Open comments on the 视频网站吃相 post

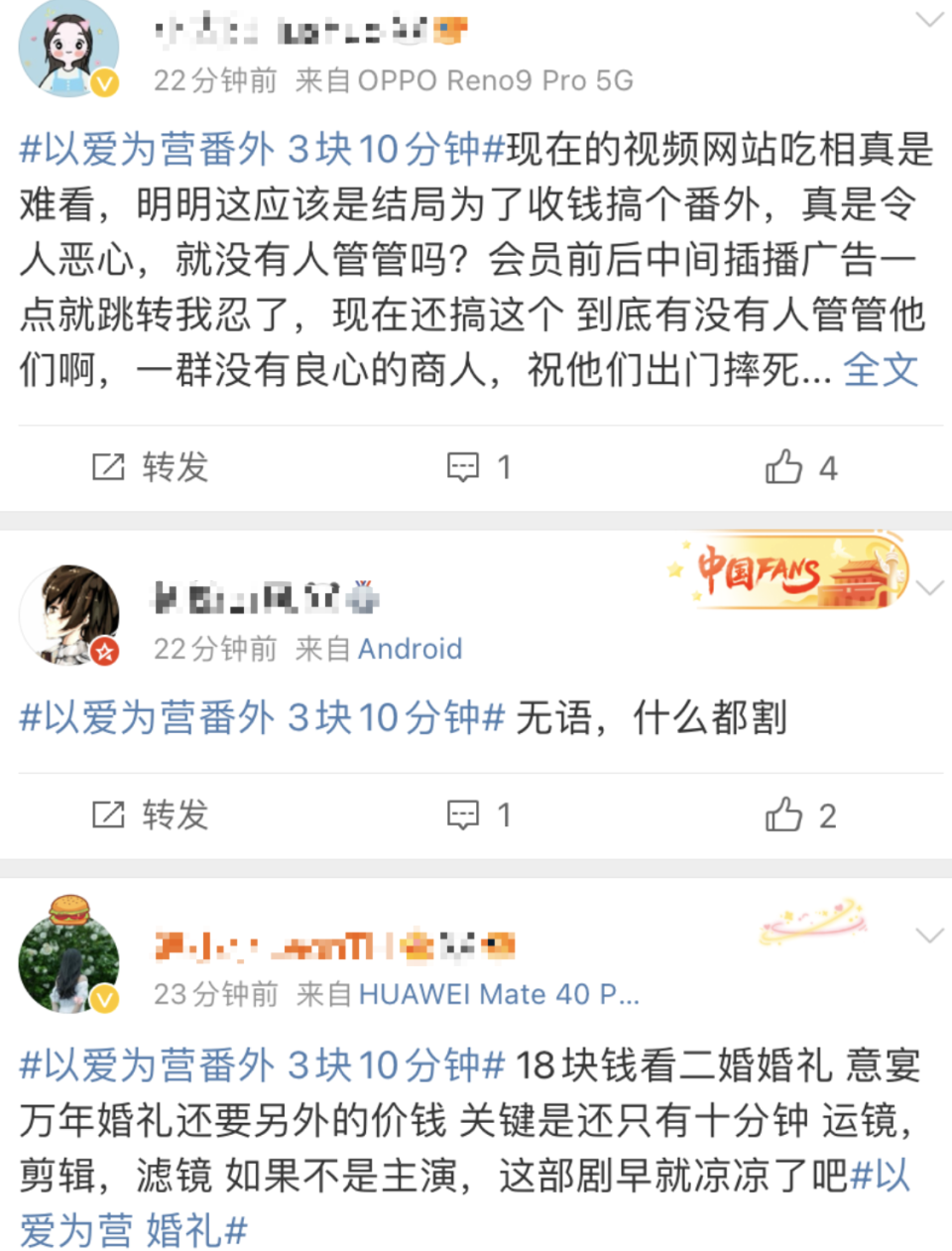click(478, 466)
